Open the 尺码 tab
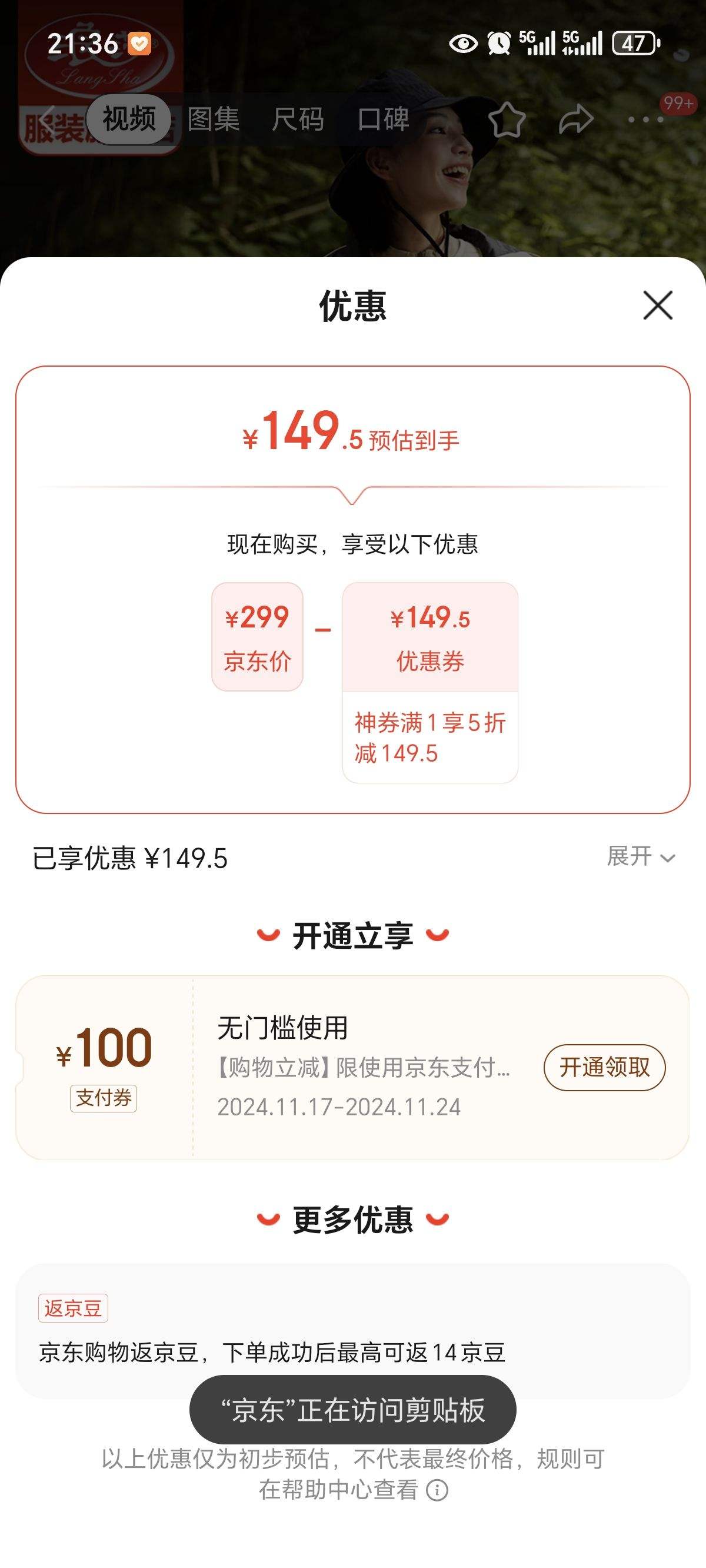This screenshot has height=1568, width=706. 301,119
